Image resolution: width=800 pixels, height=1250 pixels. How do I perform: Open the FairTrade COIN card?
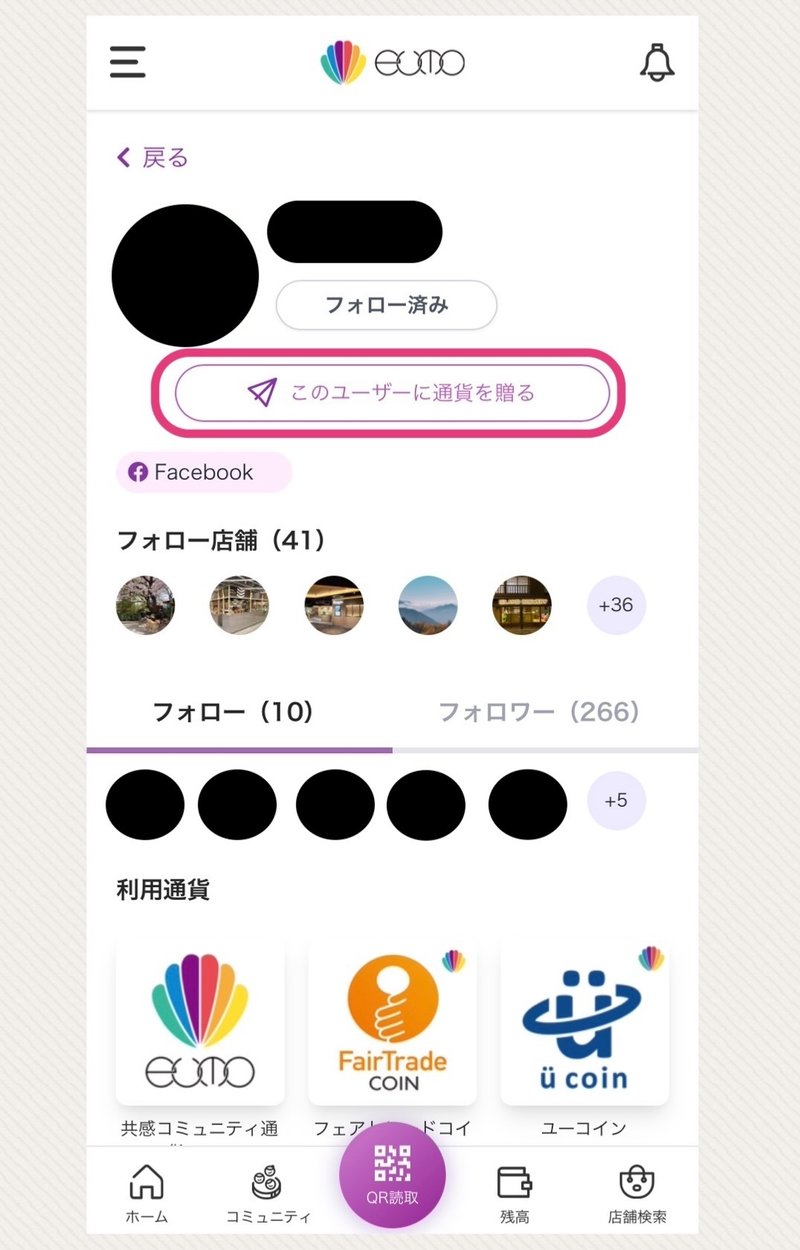point(392,1020)
